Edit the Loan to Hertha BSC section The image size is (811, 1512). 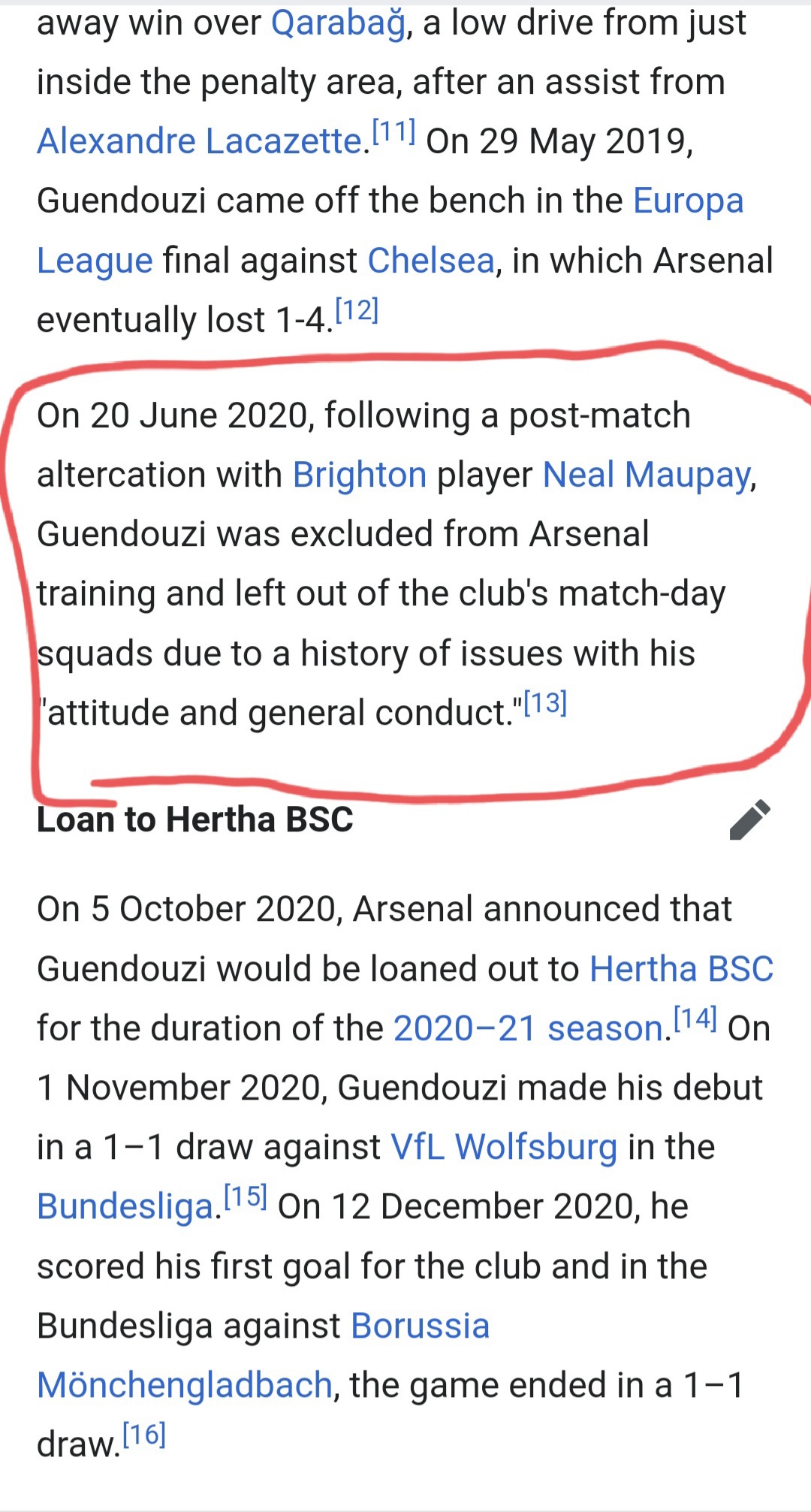[749, 819]
